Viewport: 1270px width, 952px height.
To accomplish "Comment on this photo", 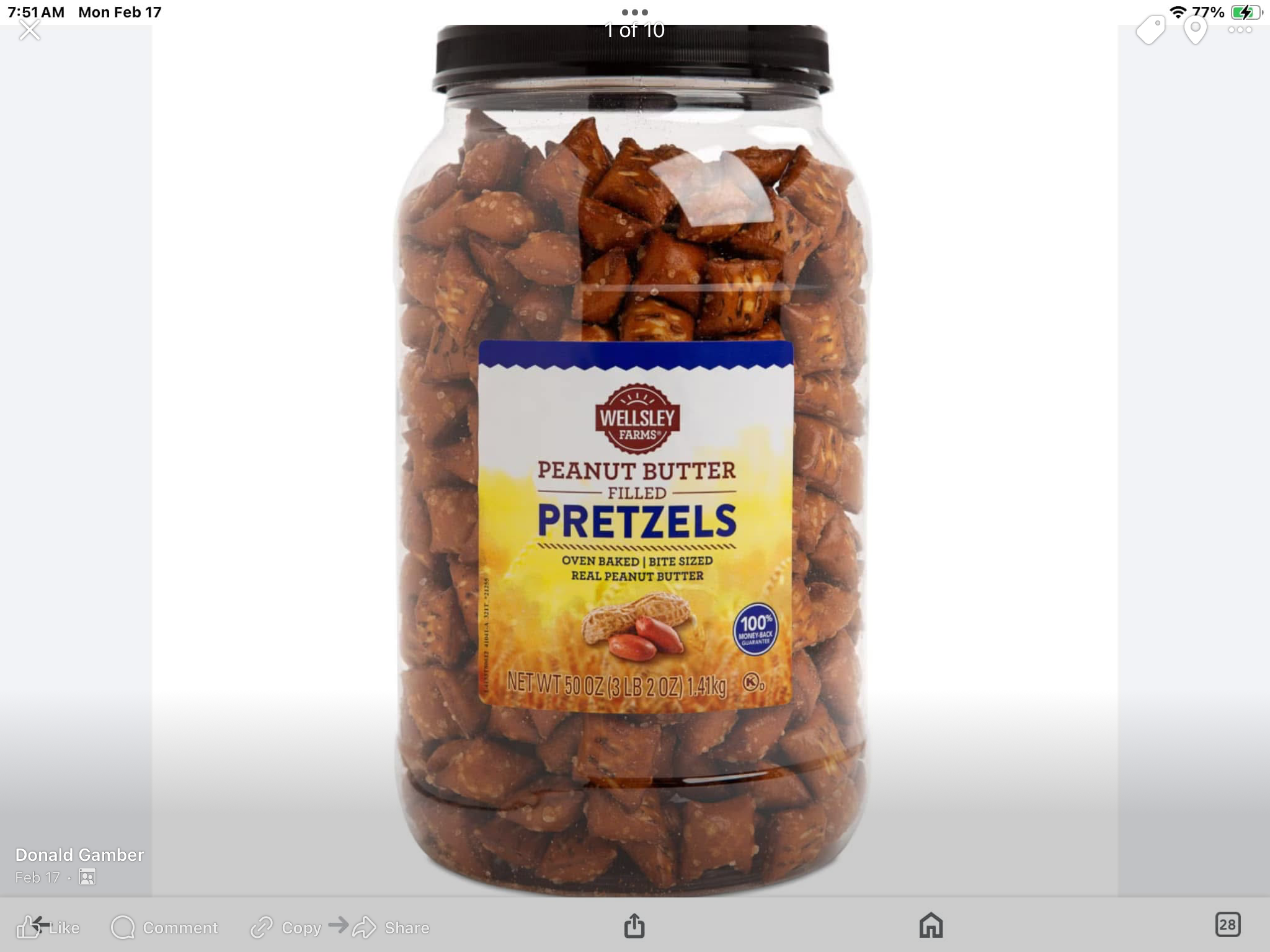I will click(x=165, y=927).
